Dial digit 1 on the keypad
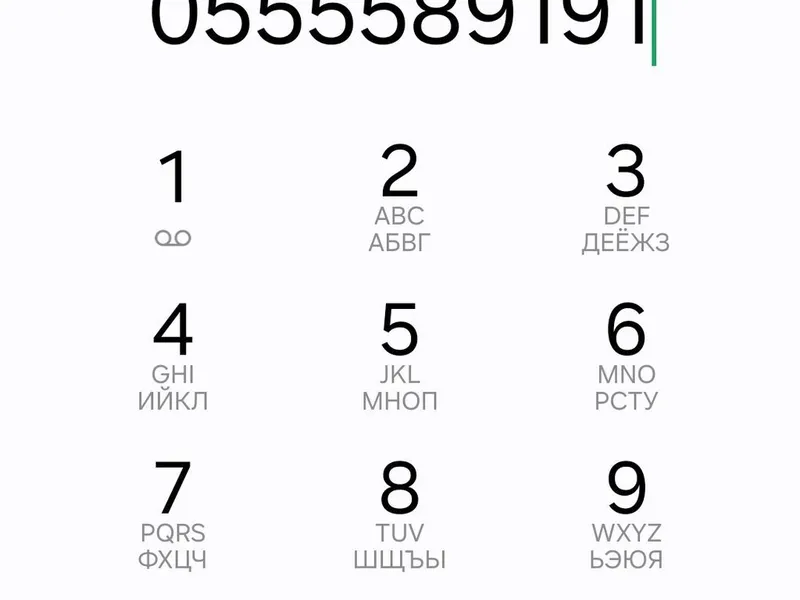The image size is (800, 600). click(x=173, y=196)
